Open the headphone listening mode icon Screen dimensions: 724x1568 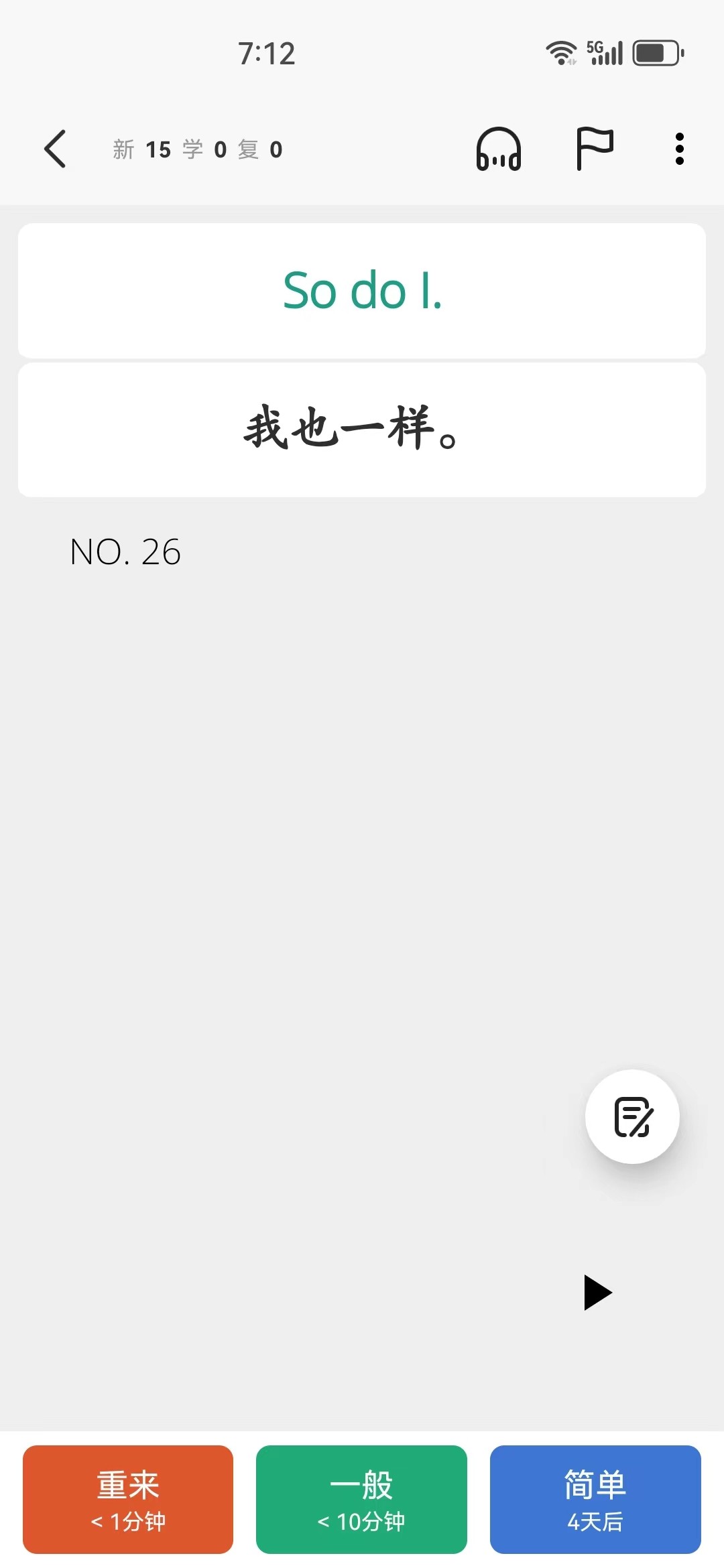tap(499, 149)
